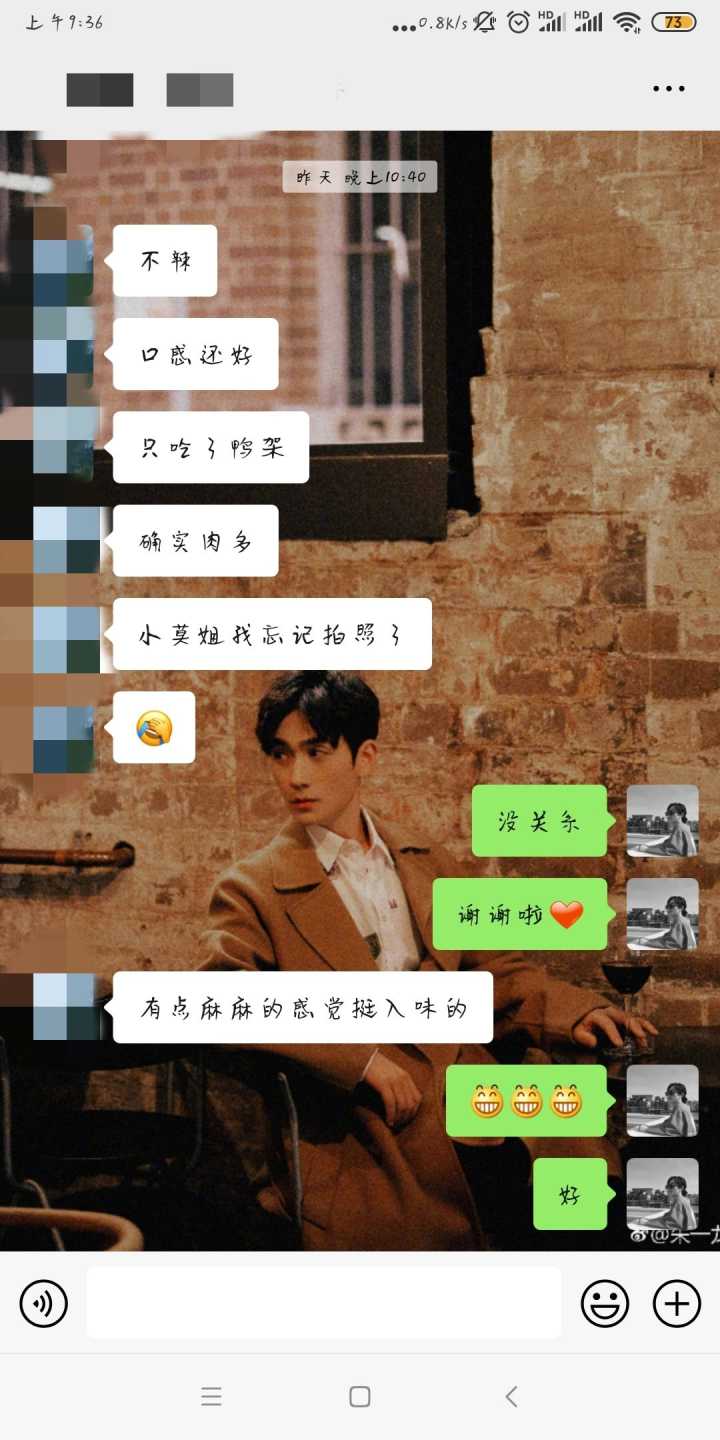The image size is (720, 1440).
Task: Open the emoji picker
Action: click(605, 1303)
